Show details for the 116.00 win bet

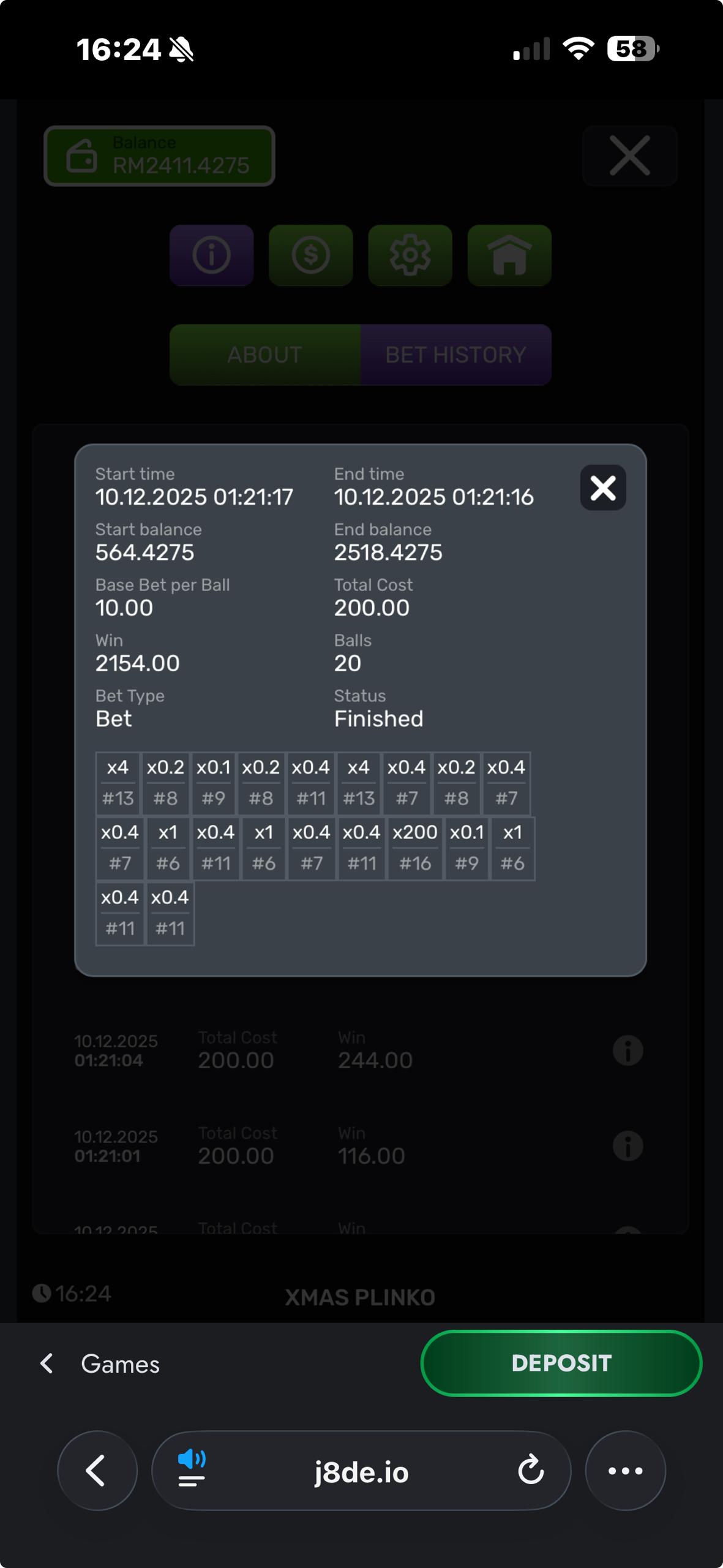click(627, 1146)
